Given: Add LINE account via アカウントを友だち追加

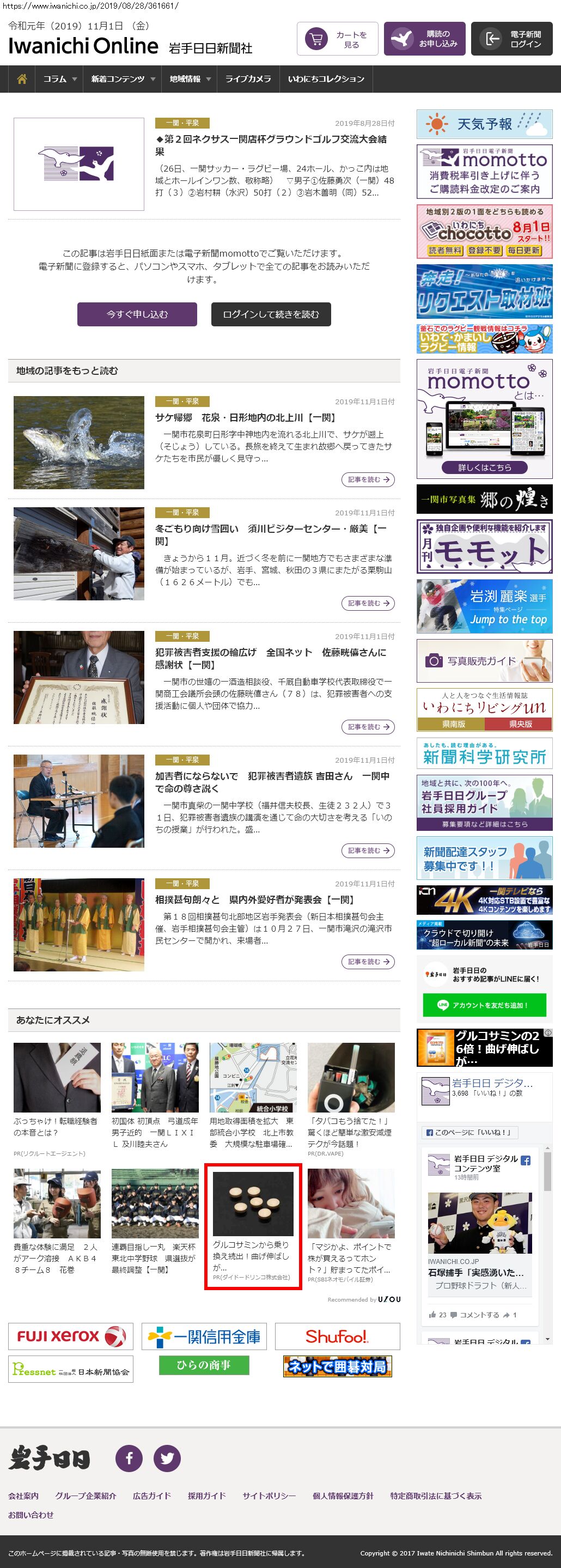Looking at the screenshot, I should pos(484,1005).
